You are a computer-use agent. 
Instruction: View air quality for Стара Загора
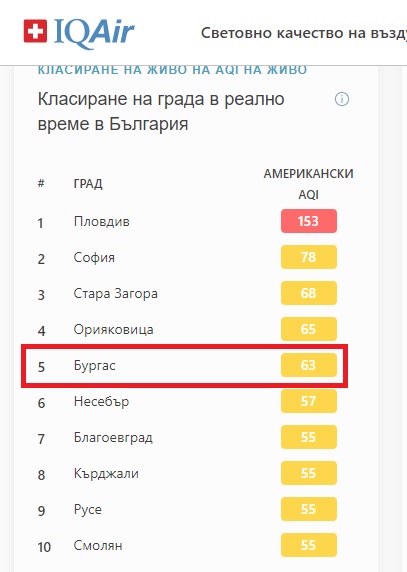(x=187, y=293)
